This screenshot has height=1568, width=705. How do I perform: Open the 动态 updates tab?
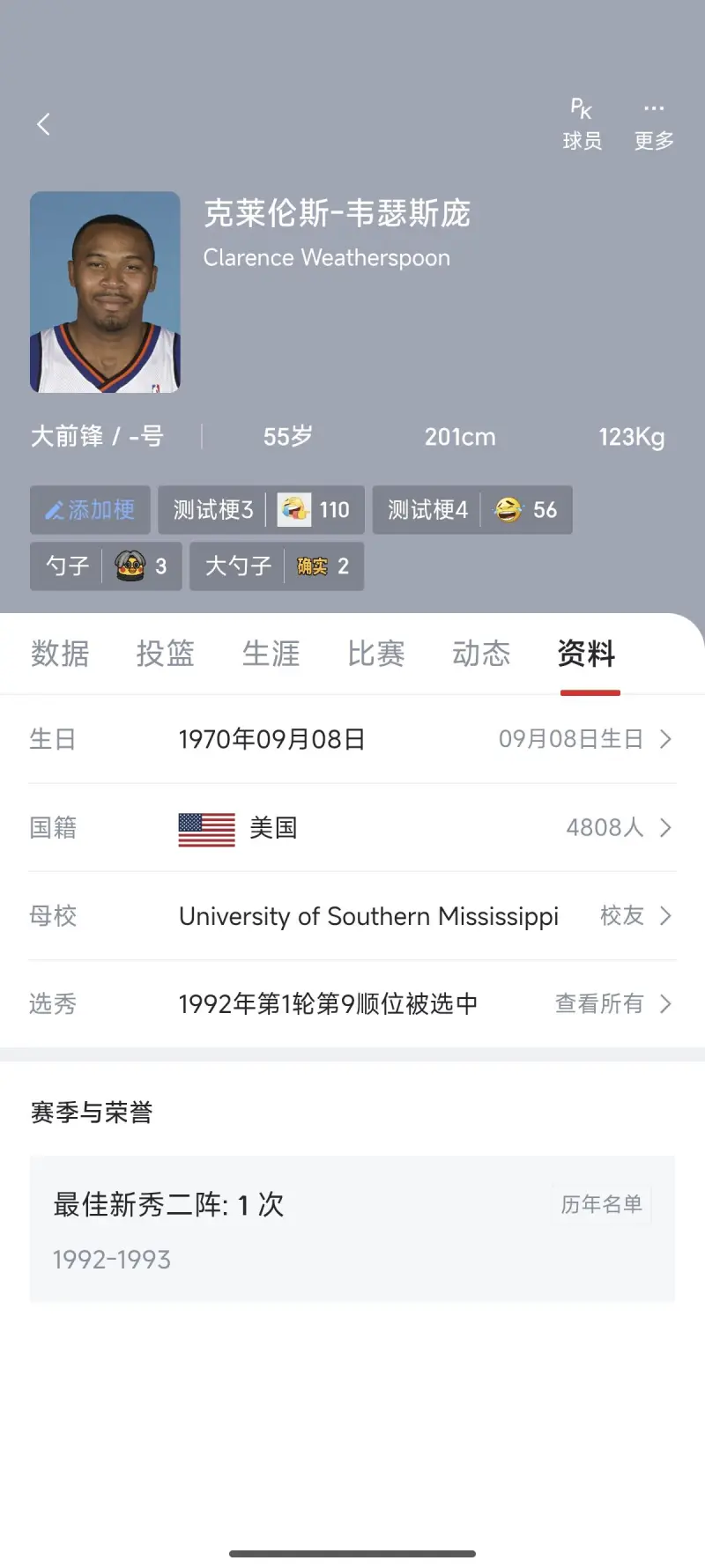click(x=481, y=654)
